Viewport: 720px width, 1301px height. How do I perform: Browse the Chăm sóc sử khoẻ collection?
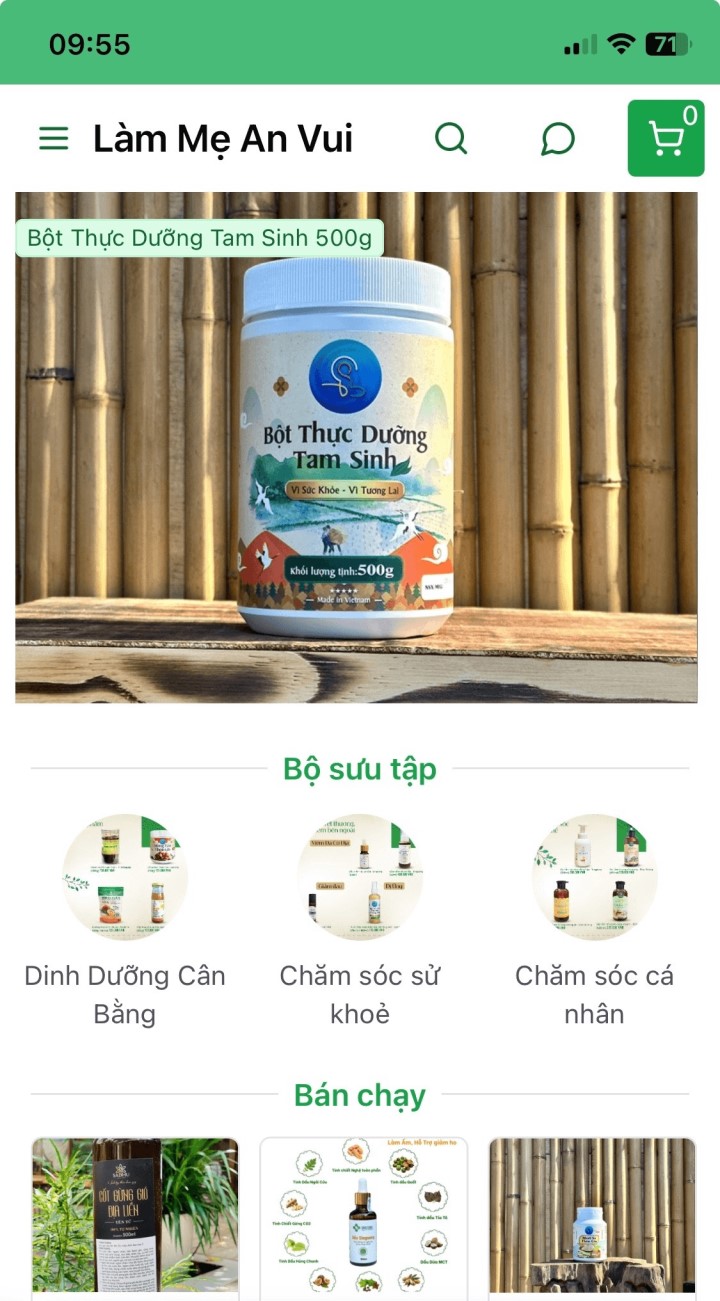pos(360,877)
